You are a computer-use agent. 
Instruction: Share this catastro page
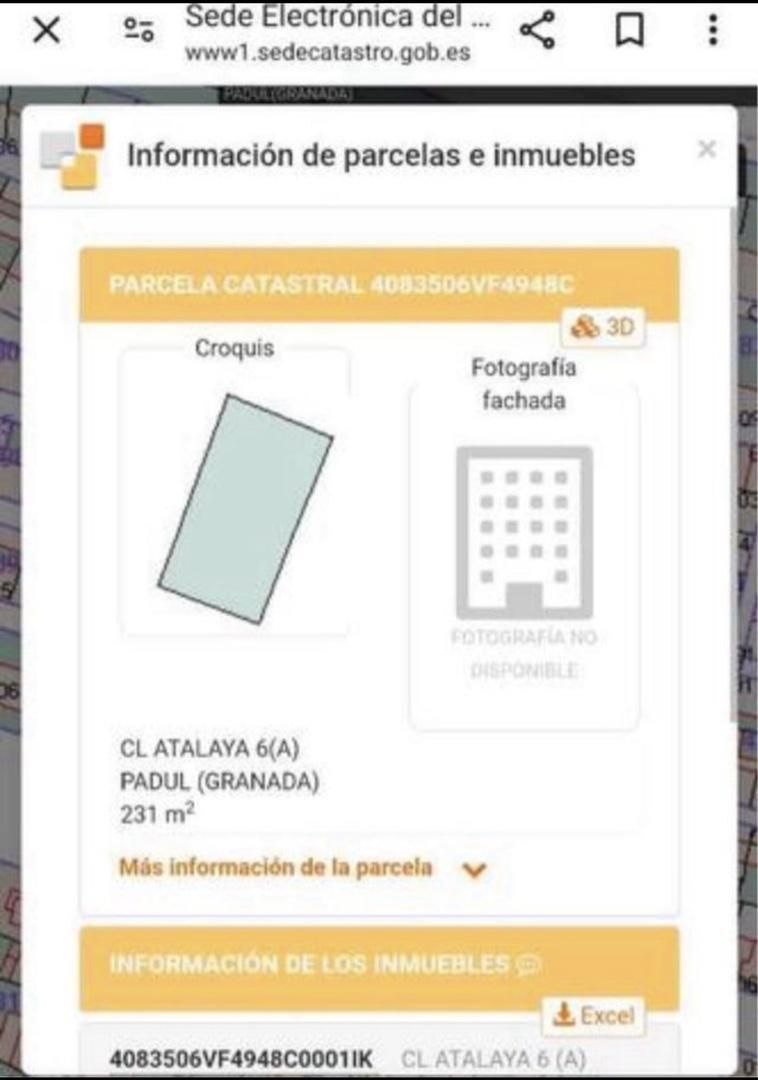tap(537, 31)
